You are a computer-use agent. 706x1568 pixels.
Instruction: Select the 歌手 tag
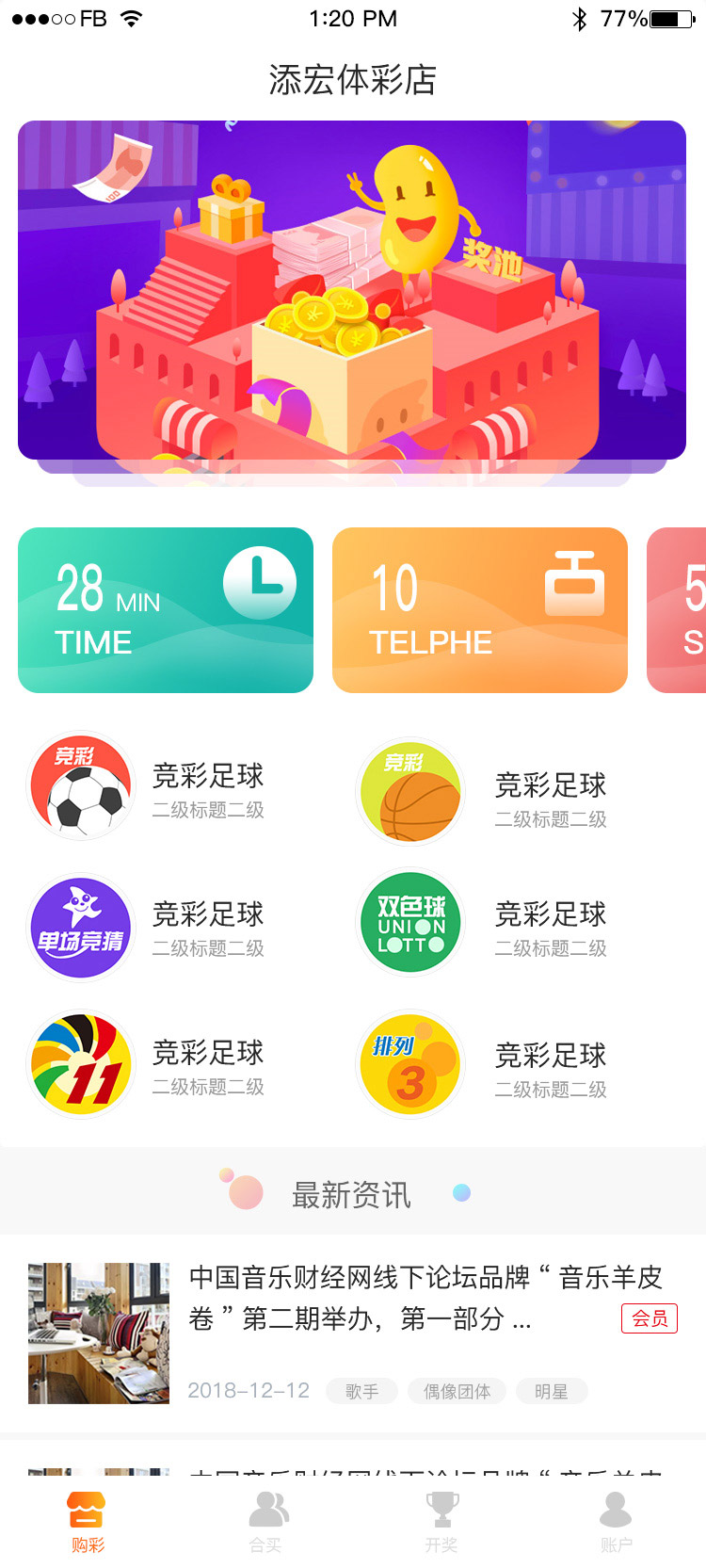[x=362, y=1391]
